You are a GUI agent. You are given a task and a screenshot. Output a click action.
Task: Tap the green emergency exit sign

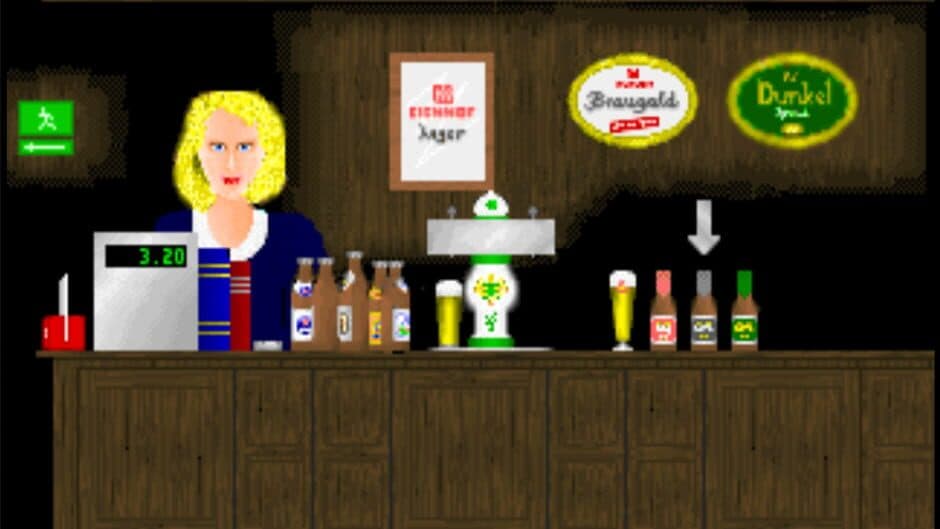pos(46,126)
